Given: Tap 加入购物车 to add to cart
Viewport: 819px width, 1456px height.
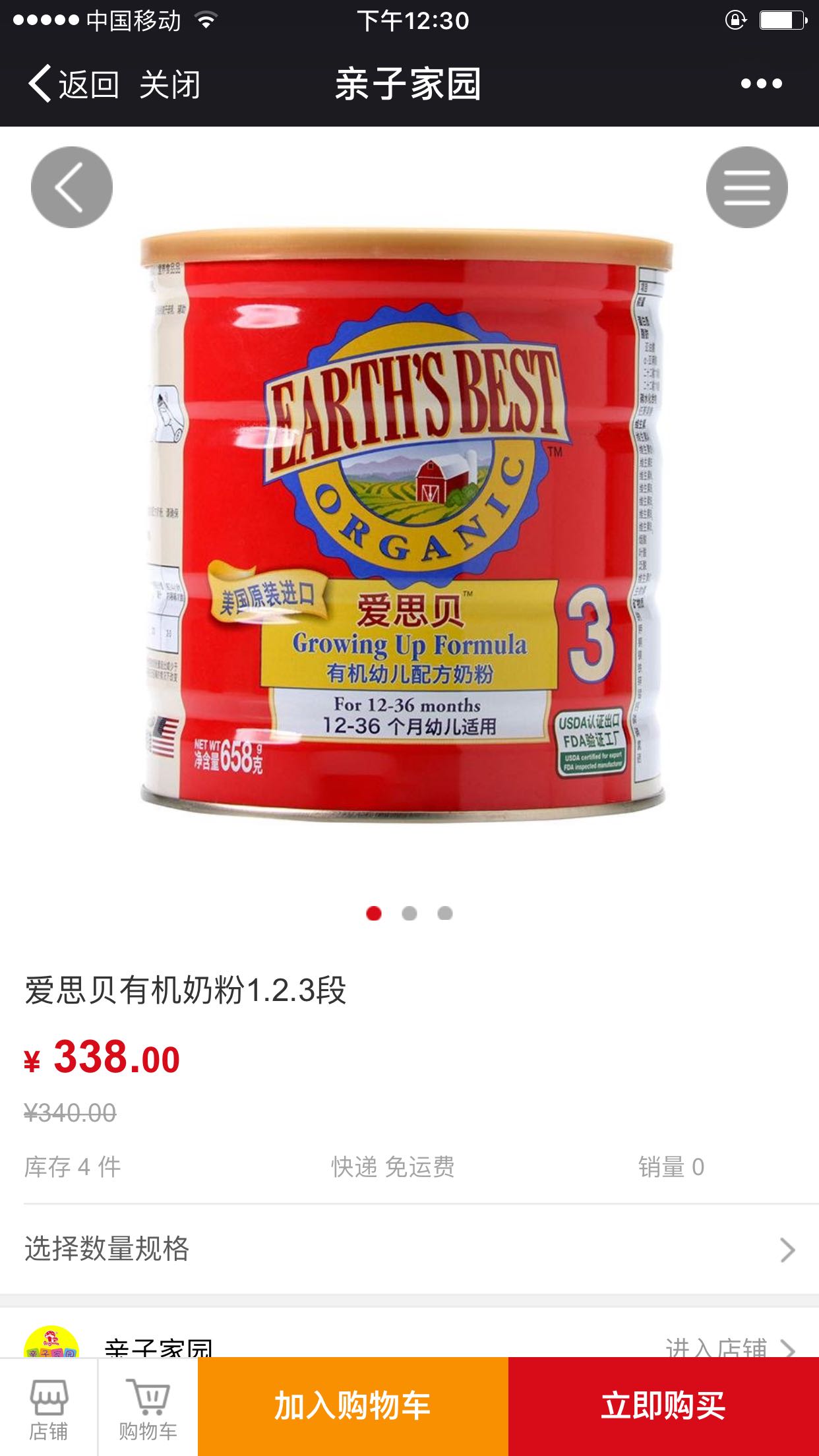Looking at the screenshot, I should pos(353,1407).
